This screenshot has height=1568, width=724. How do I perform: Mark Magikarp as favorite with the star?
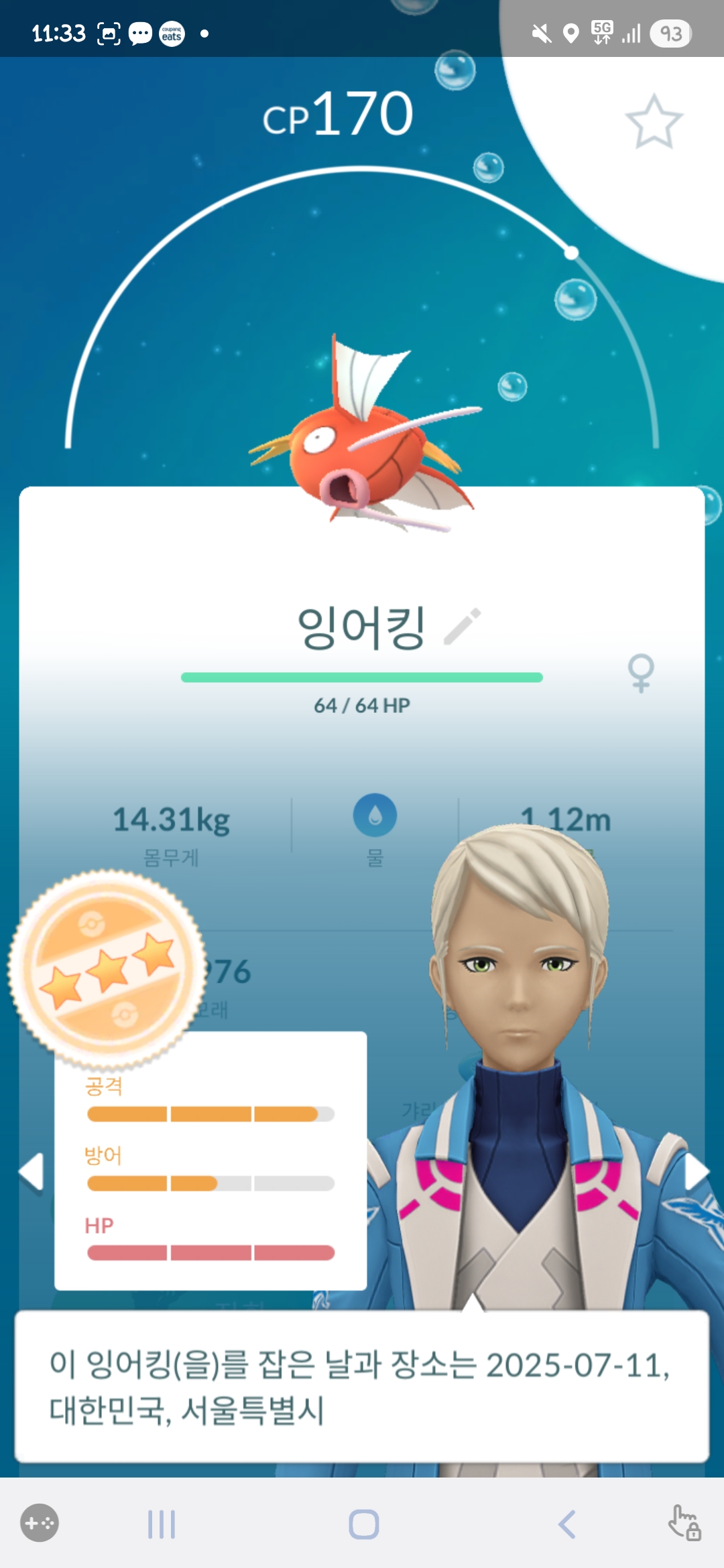tap(654, 122)
